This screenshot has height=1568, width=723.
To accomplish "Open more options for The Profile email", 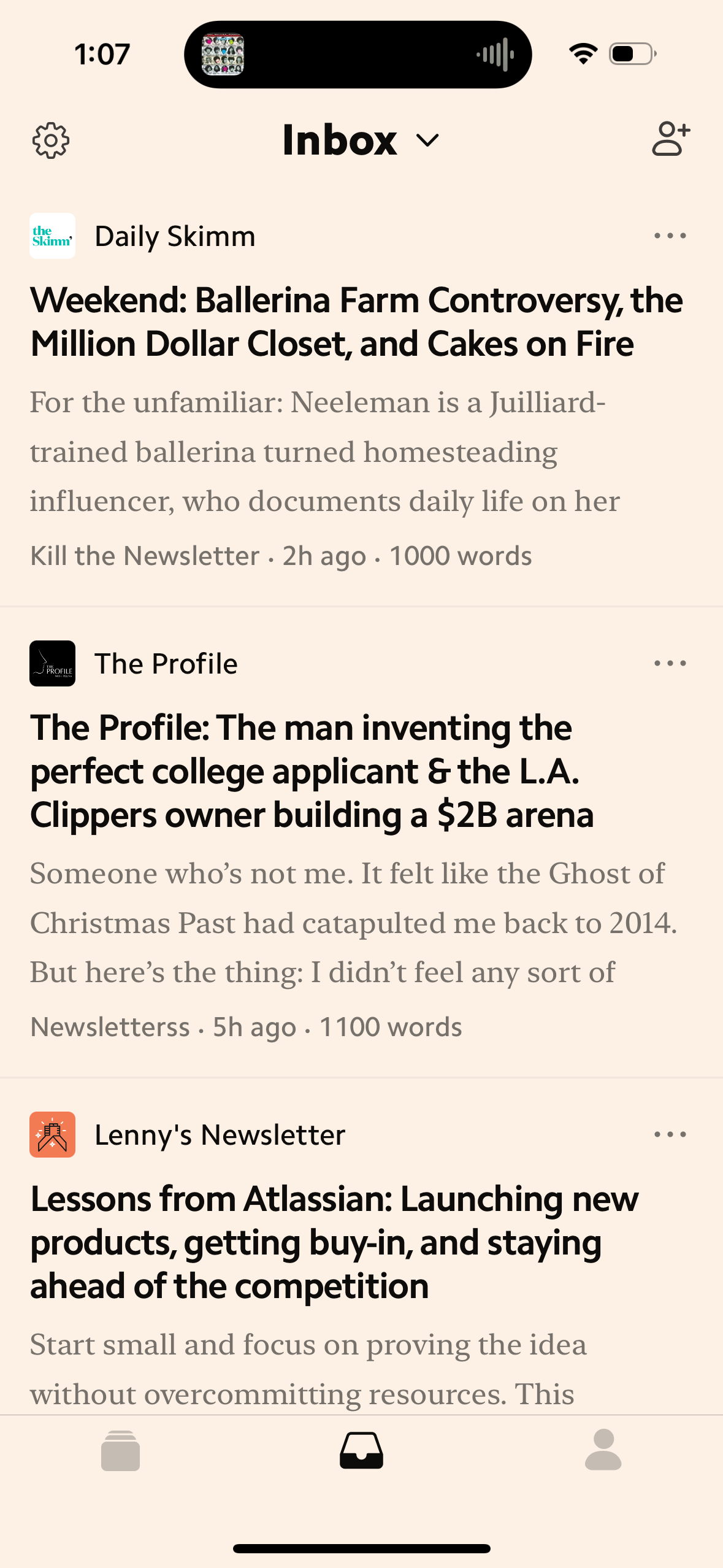I will 670,664.
